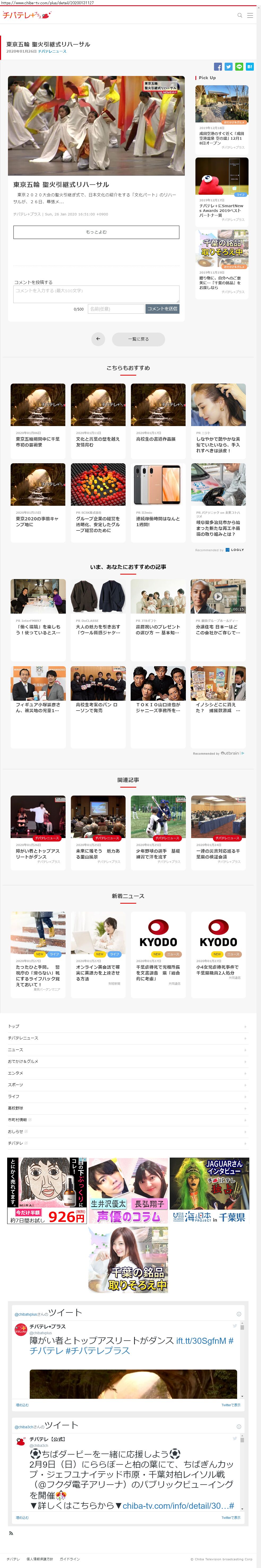Focus the comment text box

pos(96,294)
